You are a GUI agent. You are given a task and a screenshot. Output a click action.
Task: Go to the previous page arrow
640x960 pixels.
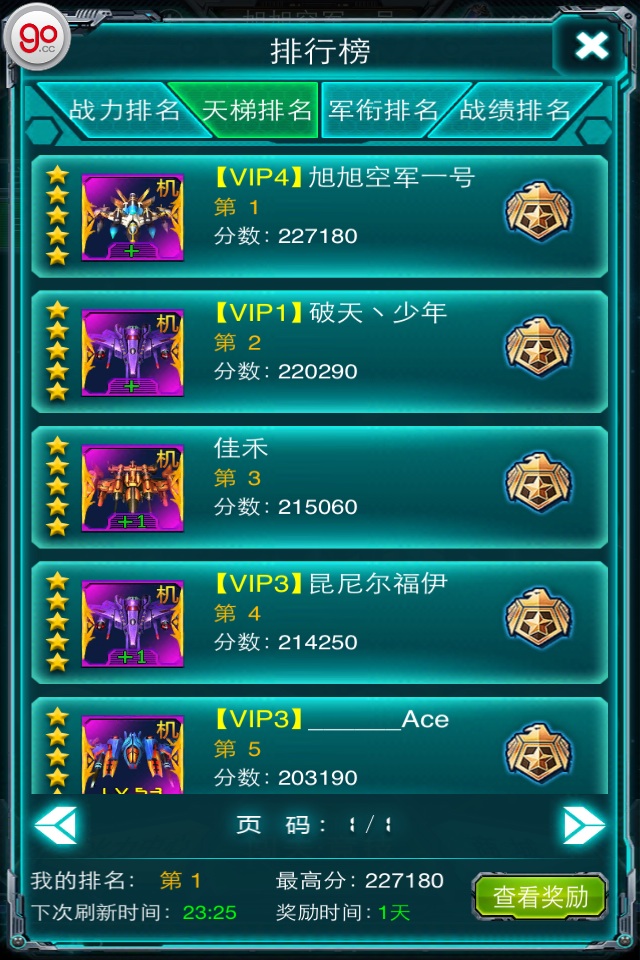point(55,825)
